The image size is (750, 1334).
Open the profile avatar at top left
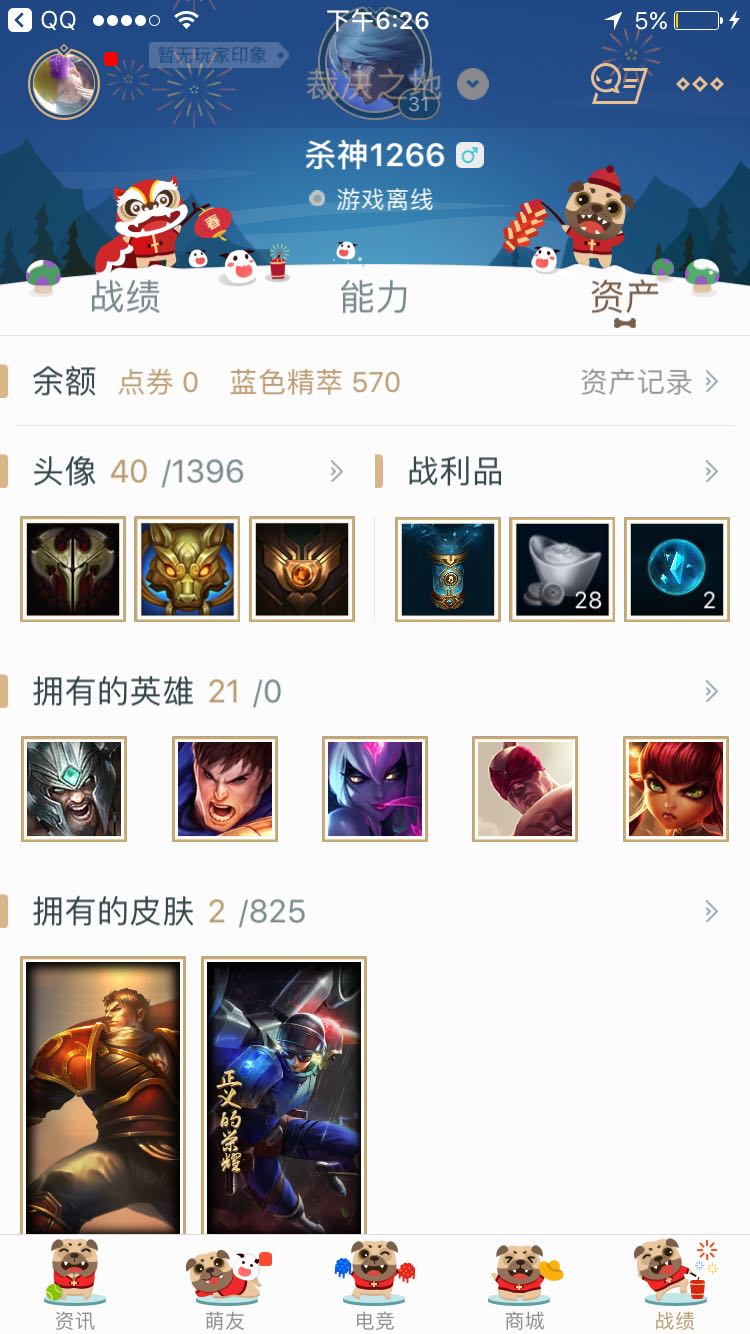point(64,82)
